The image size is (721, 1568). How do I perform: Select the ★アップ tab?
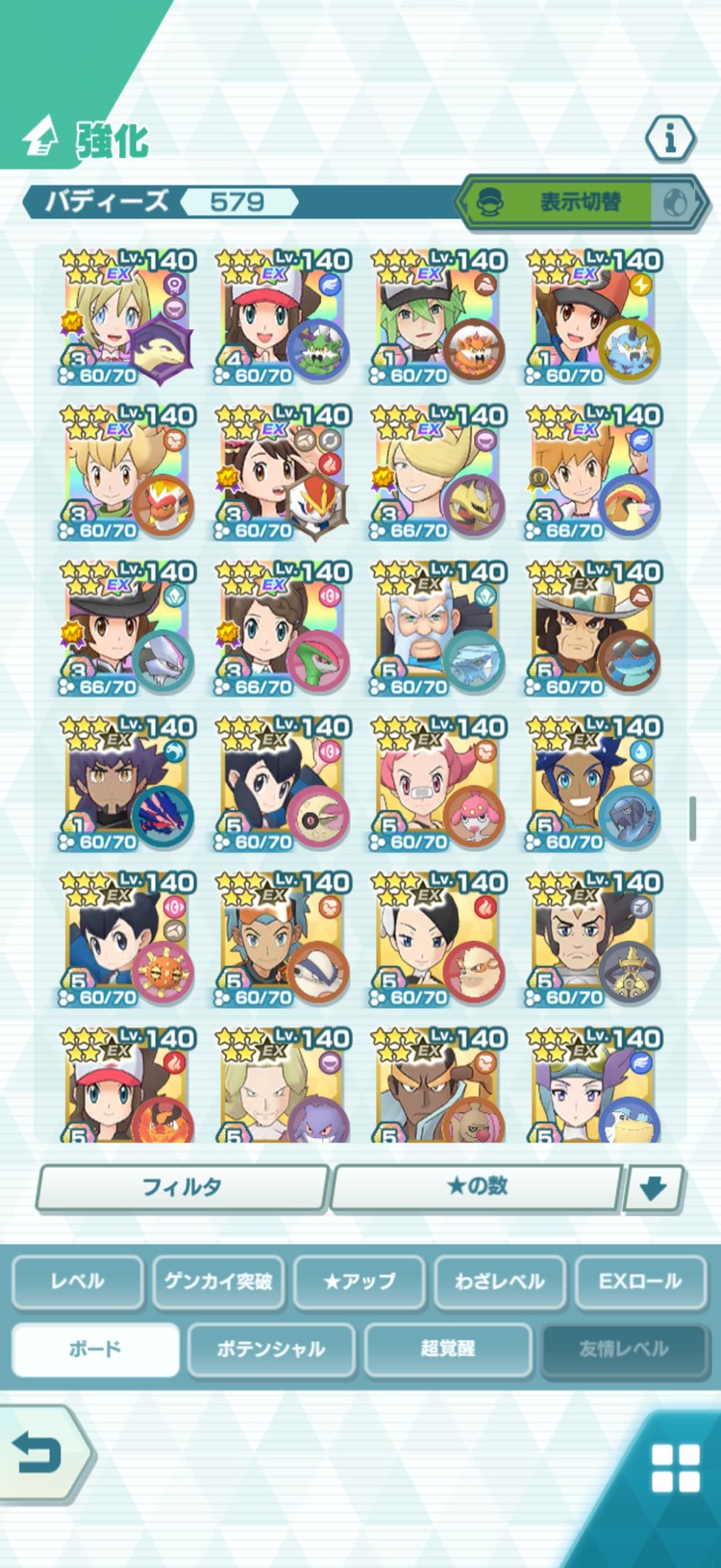359,1281
